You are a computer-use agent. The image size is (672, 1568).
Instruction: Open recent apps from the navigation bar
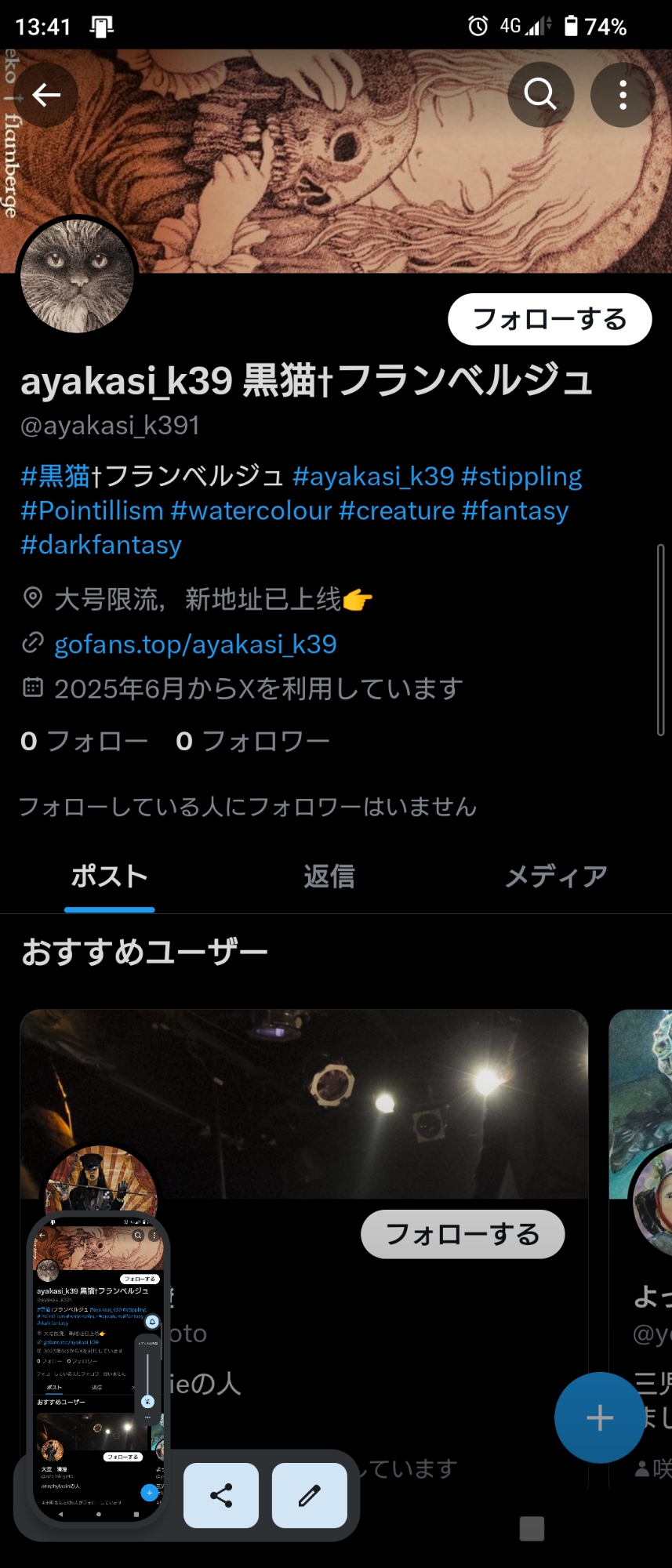(x=532, y=1528)
